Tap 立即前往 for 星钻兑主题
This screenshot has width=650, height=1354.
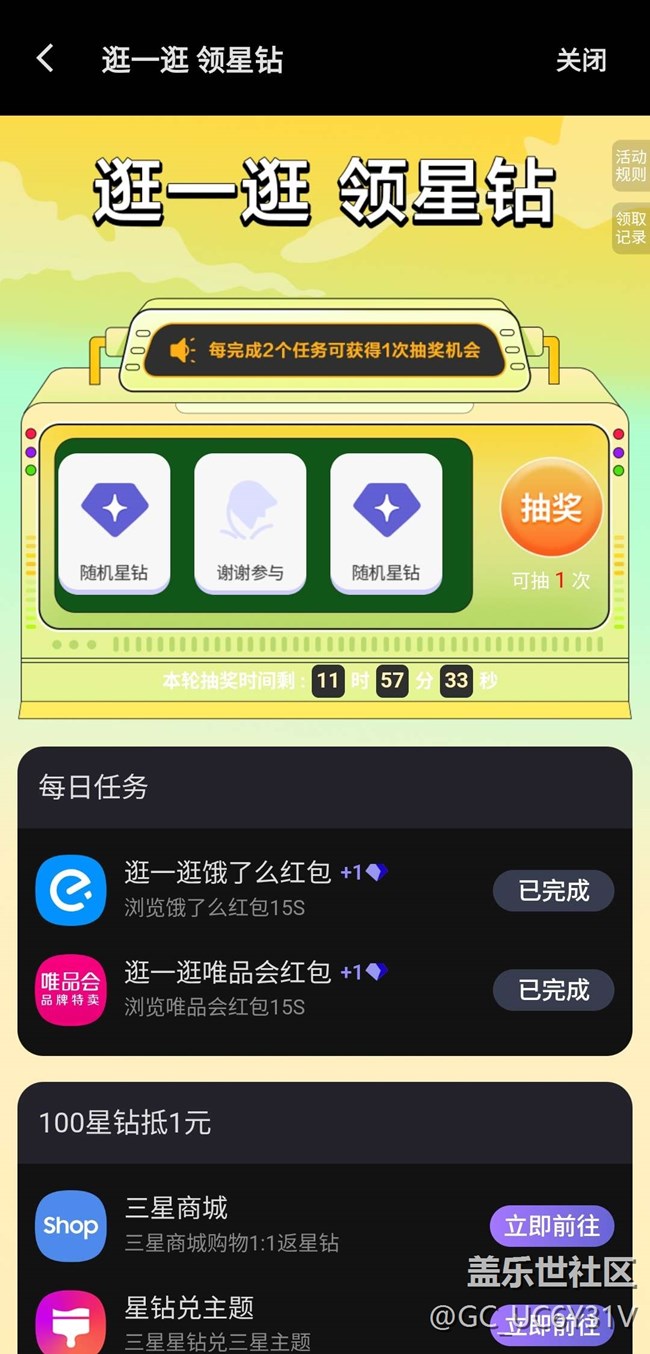tap(552, 1322)
